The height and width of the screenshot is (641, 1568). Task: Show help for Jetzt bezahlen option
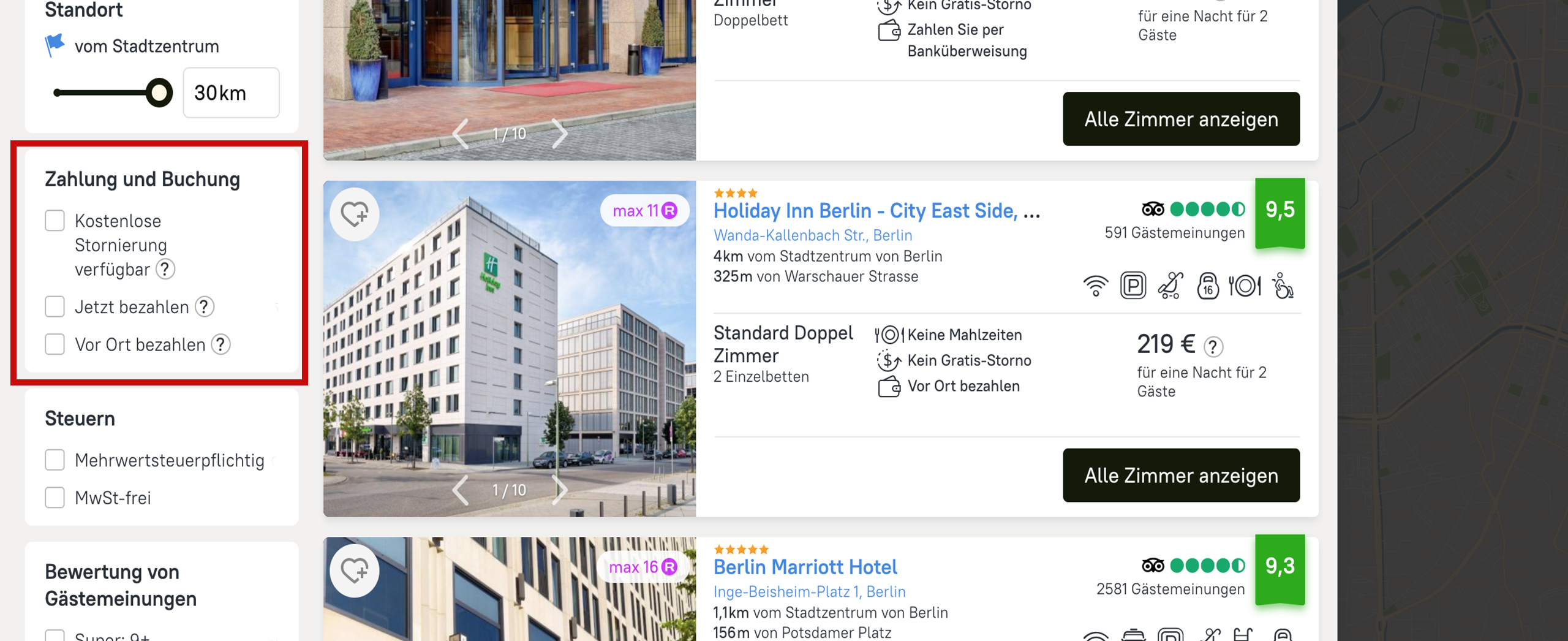[205, 306]
